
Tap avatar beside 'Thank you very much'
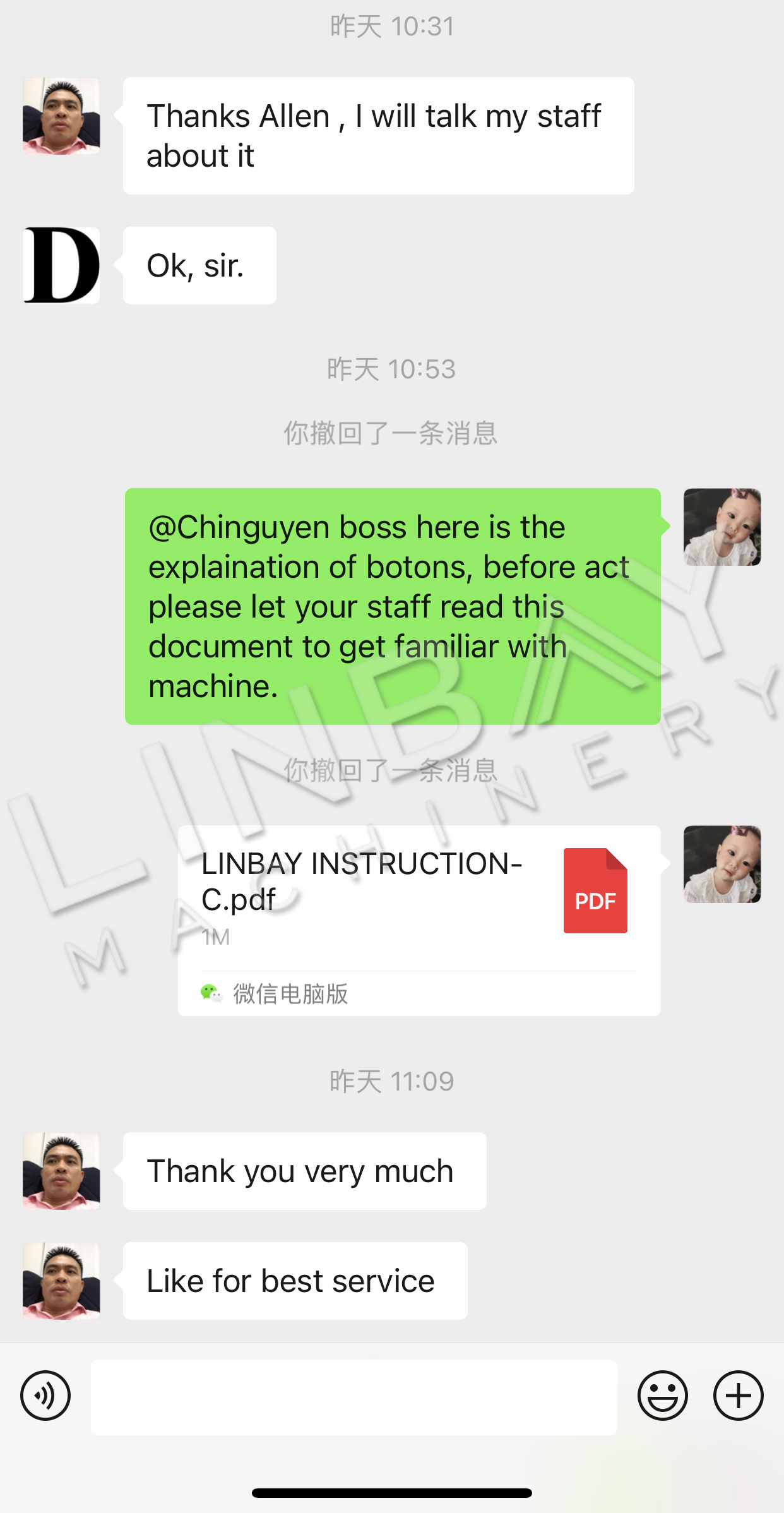pos(61,1171)
